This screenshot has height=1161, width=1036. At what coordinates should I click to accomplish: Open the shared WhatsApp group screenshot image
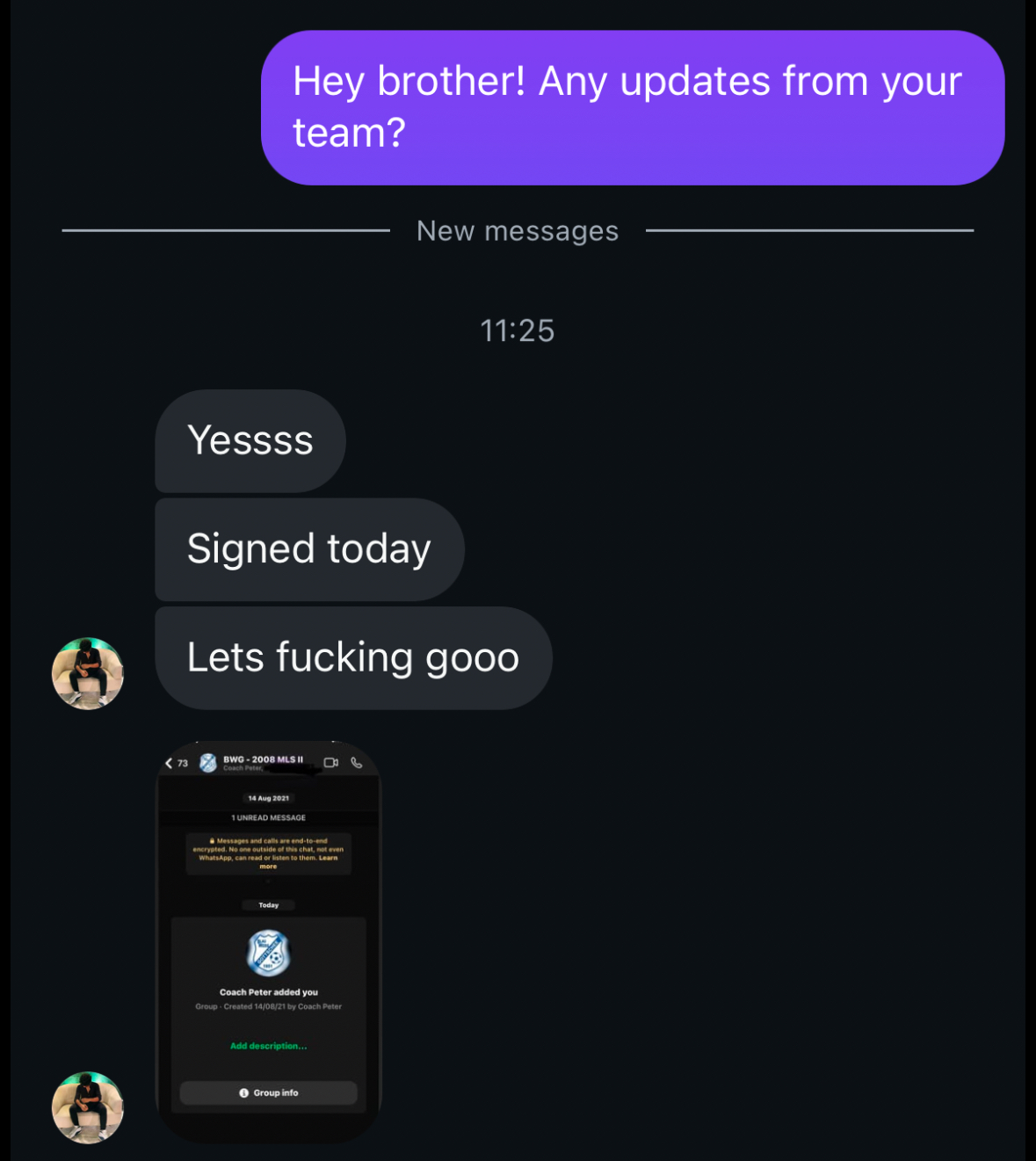269,942
